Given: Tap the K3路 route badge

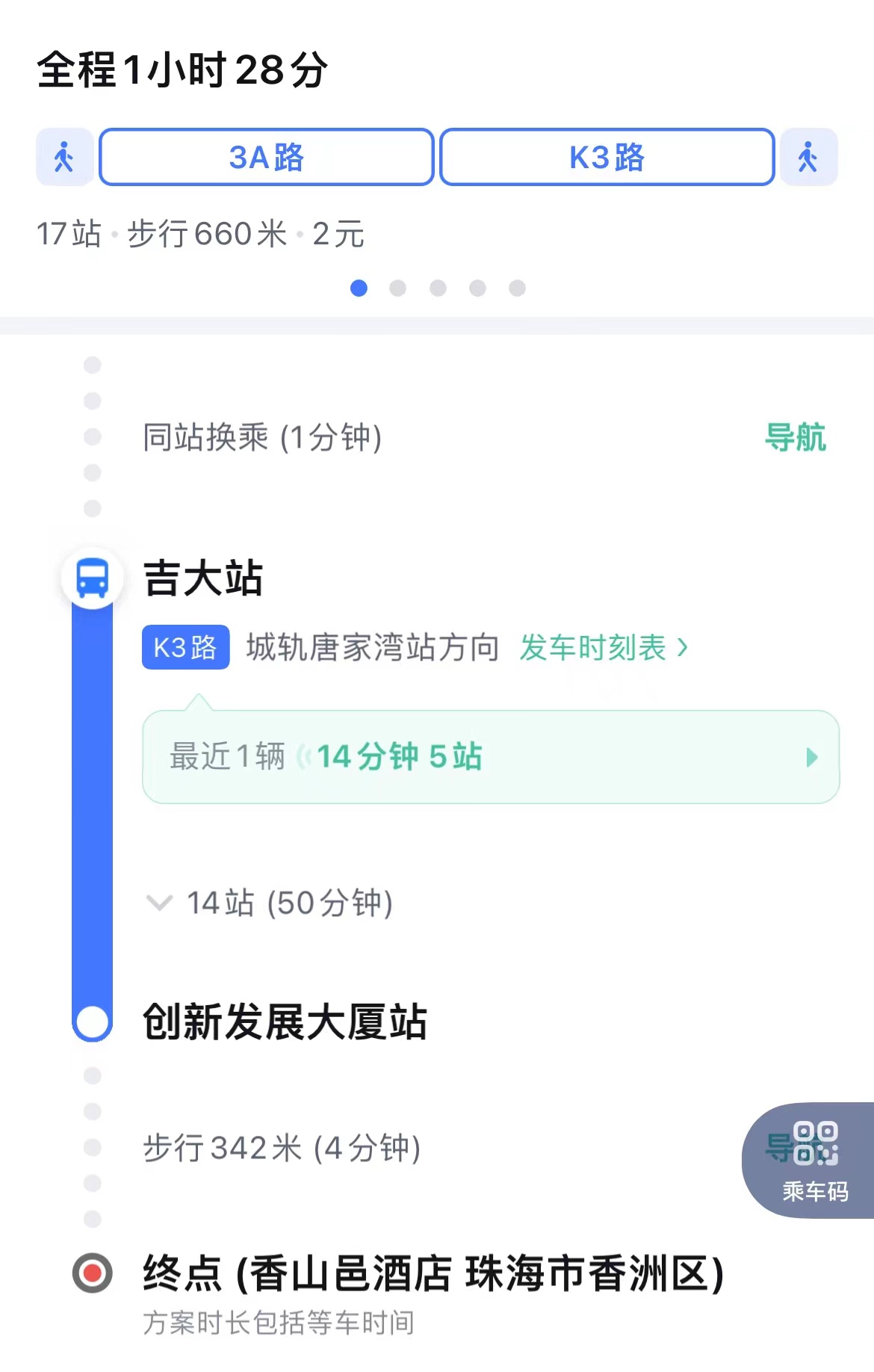Looking at the screenshot, I should click(185, 647).
